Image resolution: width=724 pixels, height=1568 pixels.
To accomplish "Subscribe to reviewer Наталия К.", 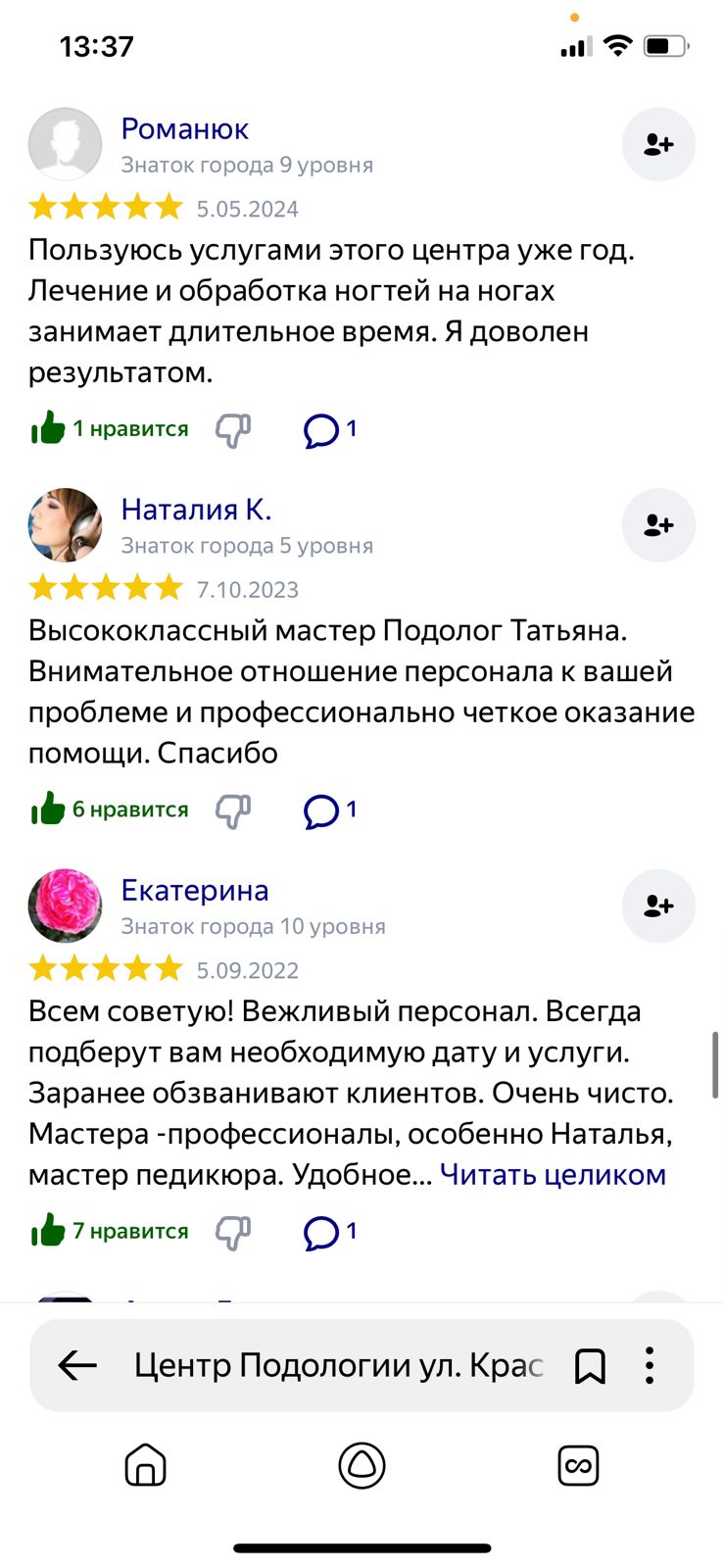I will pos(658,525).
